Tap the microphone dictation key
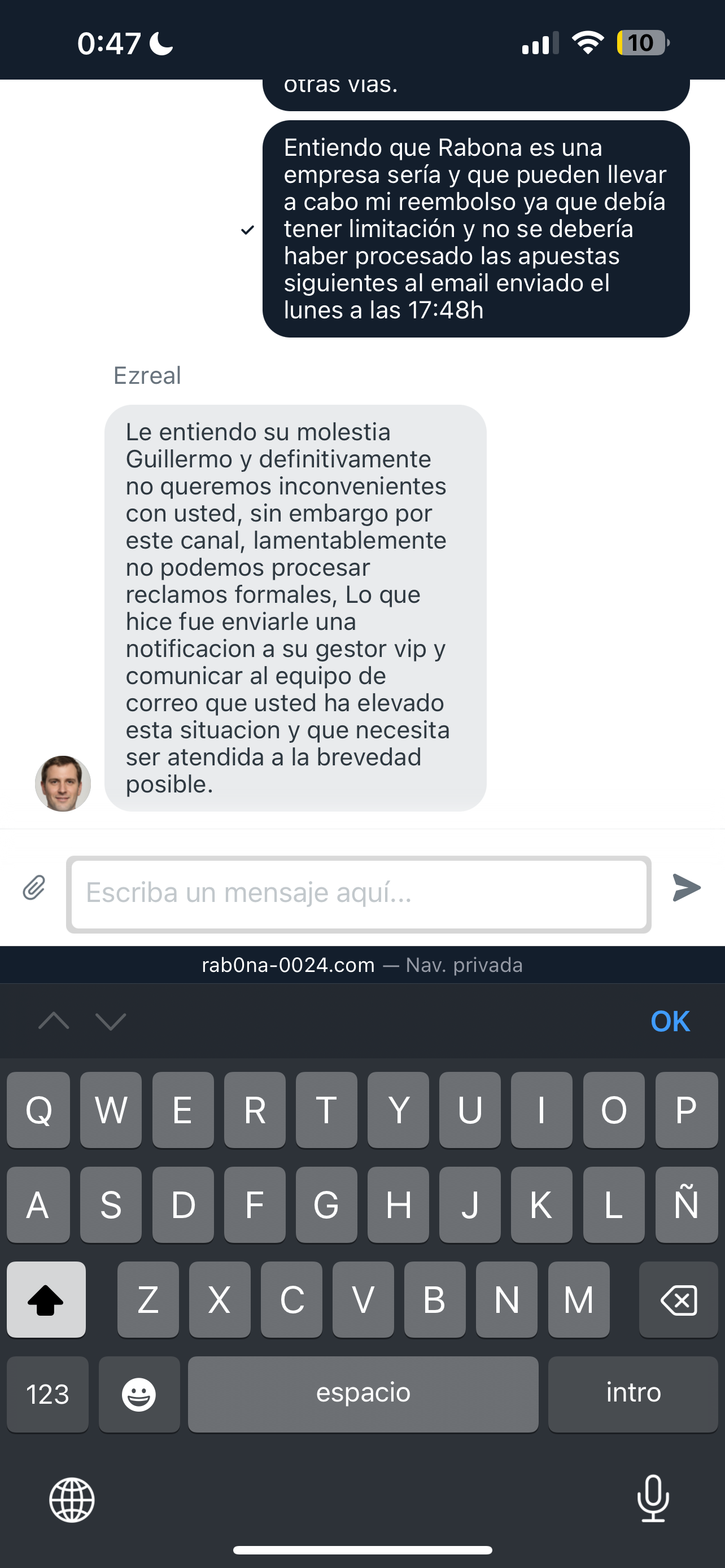The height and width of the screenshot is (1568, 725). (653, 1499)
